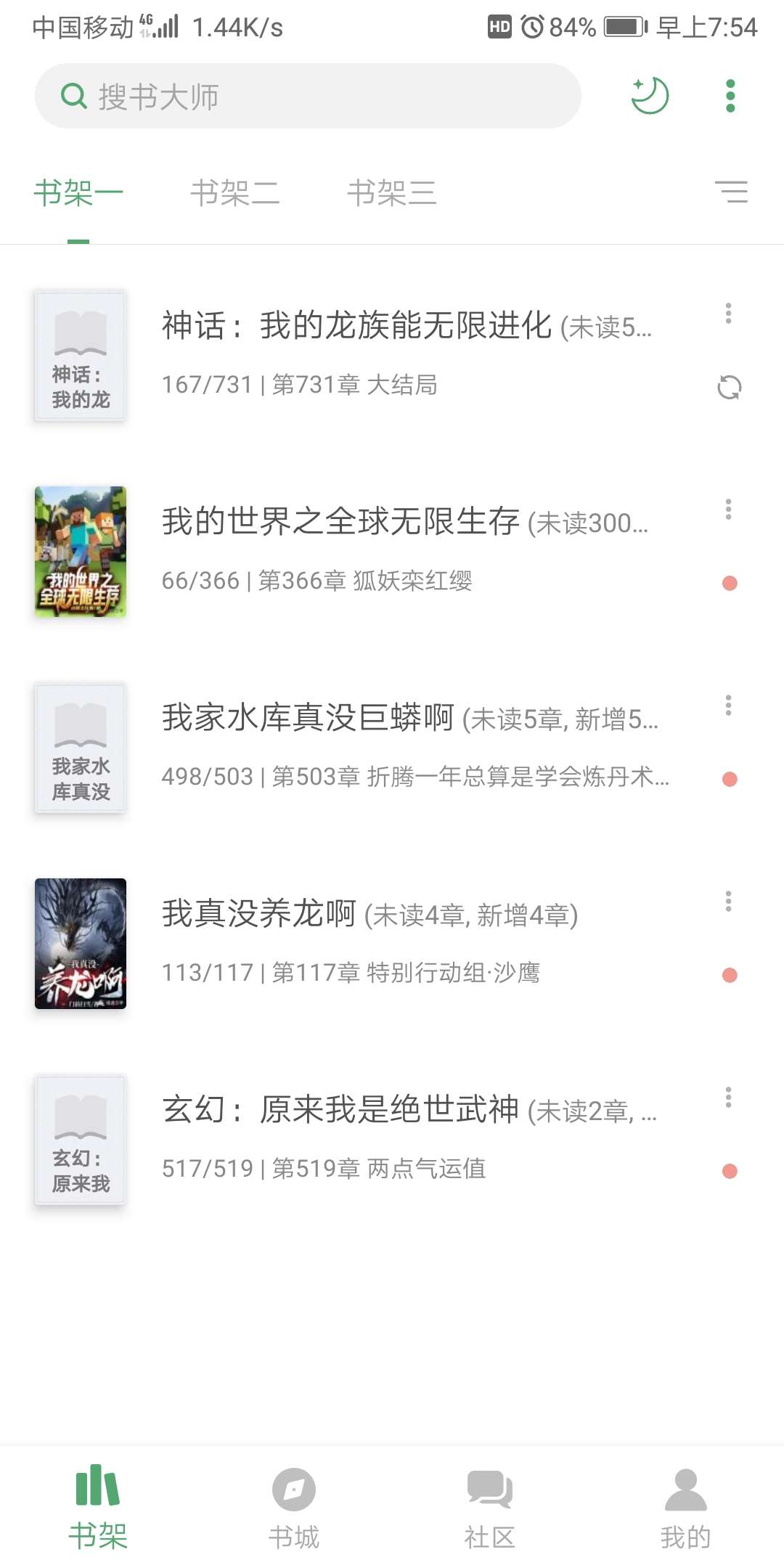Tap the red update dot on 玄幻：原来我是绝世武神
The image size is (784, 1568).
click(x=730, y=1170)
